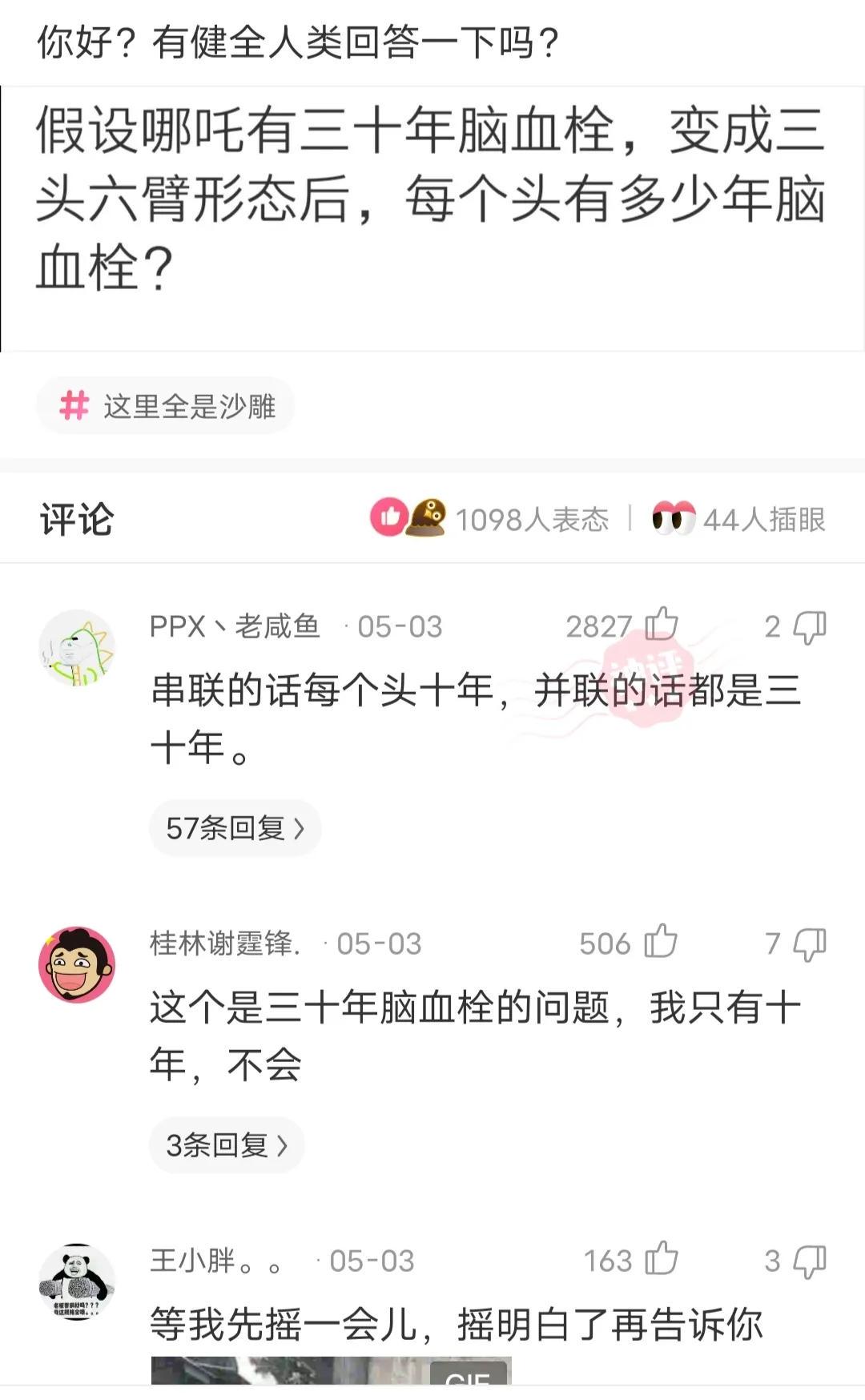865x1400 pixels.
Task: Click the thumbs-up icon on 王小胖's comment
Action: click(662, 1260)
